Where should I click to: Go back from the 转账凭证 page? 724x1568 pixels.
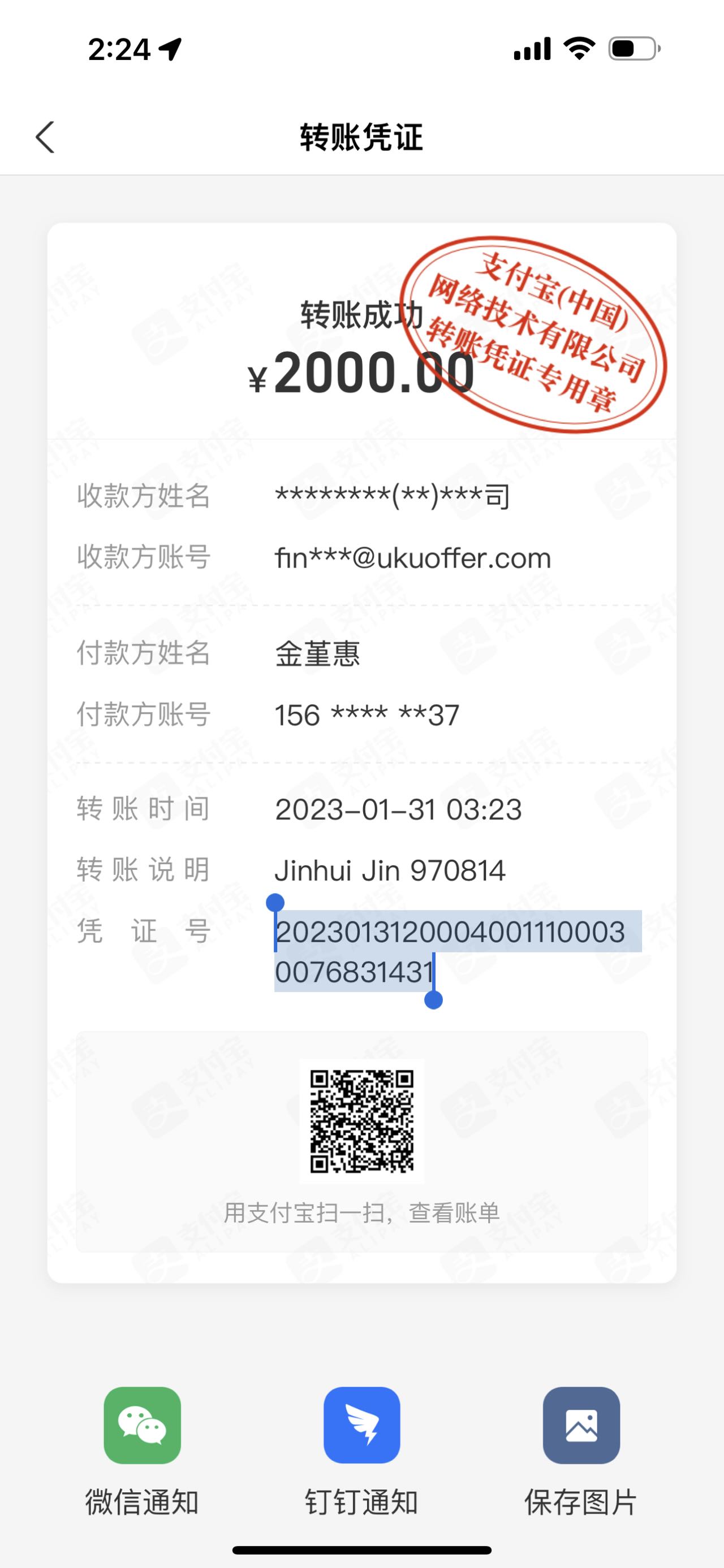point(46,137)
